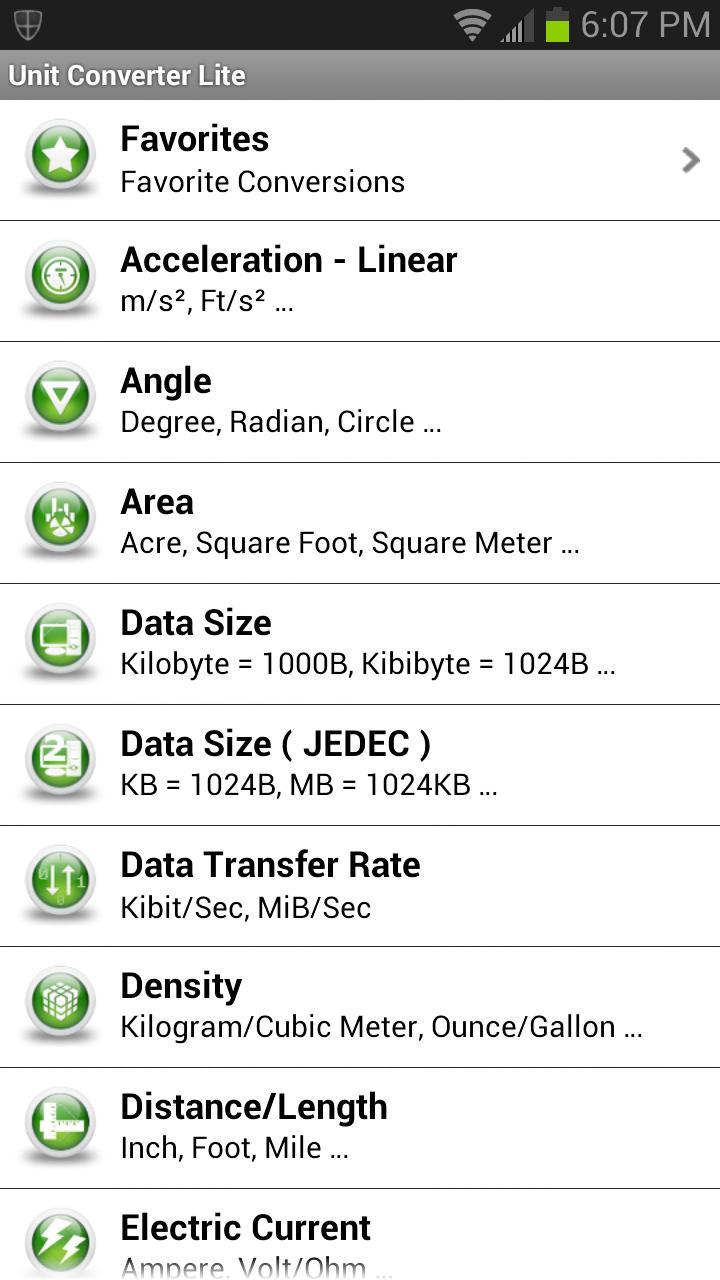Open the Density conversion screen
Screen dimensions: 720x1280
[300, 1005]
